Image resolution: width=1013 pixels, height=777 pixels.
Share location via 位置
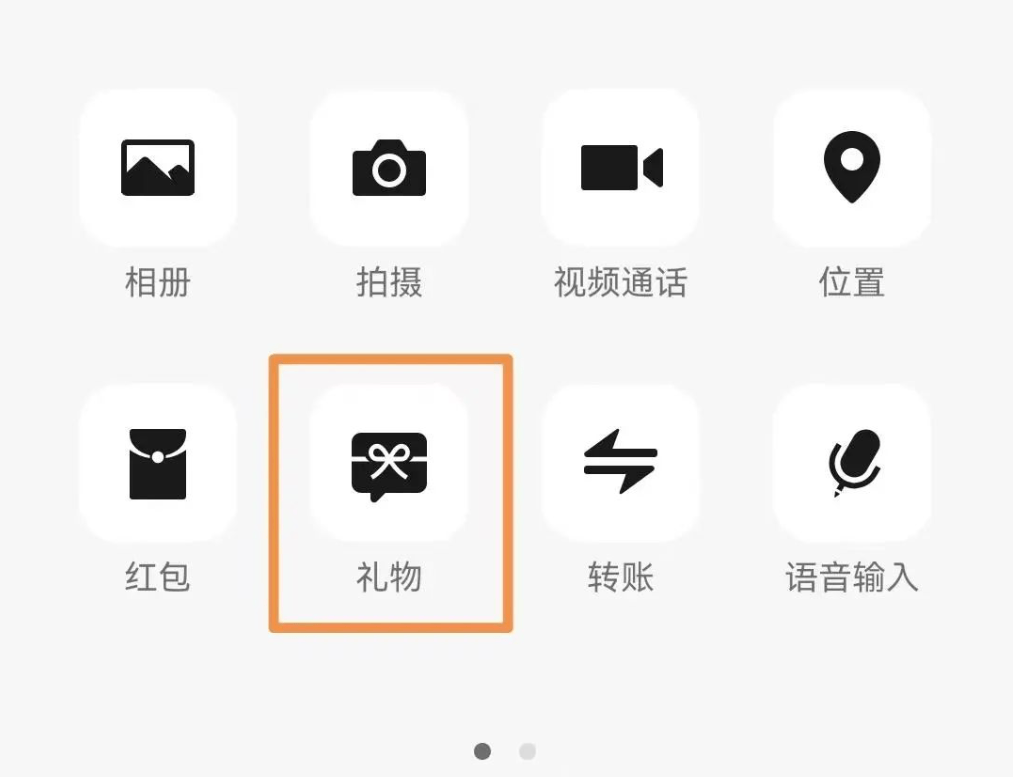[x=852, y=168]
